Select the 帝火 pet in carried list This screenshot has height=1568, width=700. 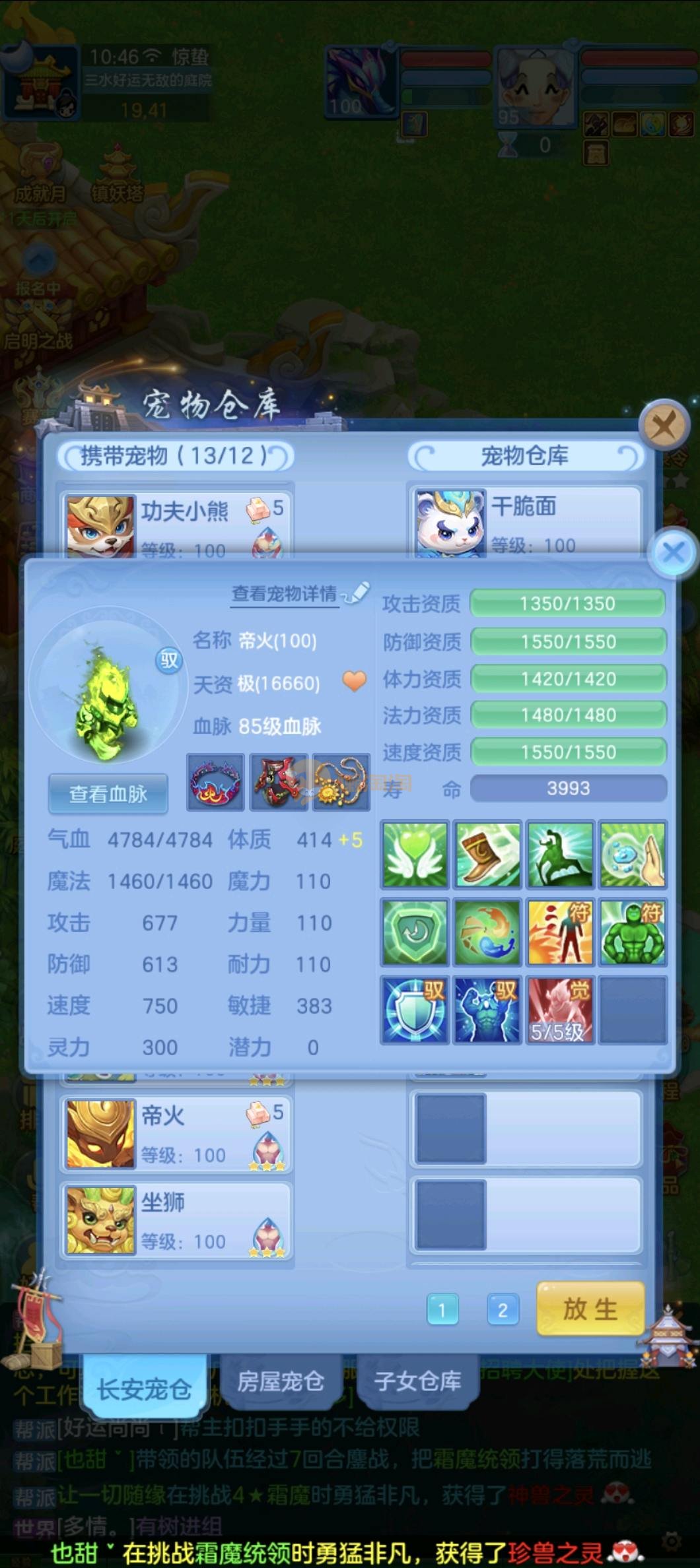(176, 1134)
